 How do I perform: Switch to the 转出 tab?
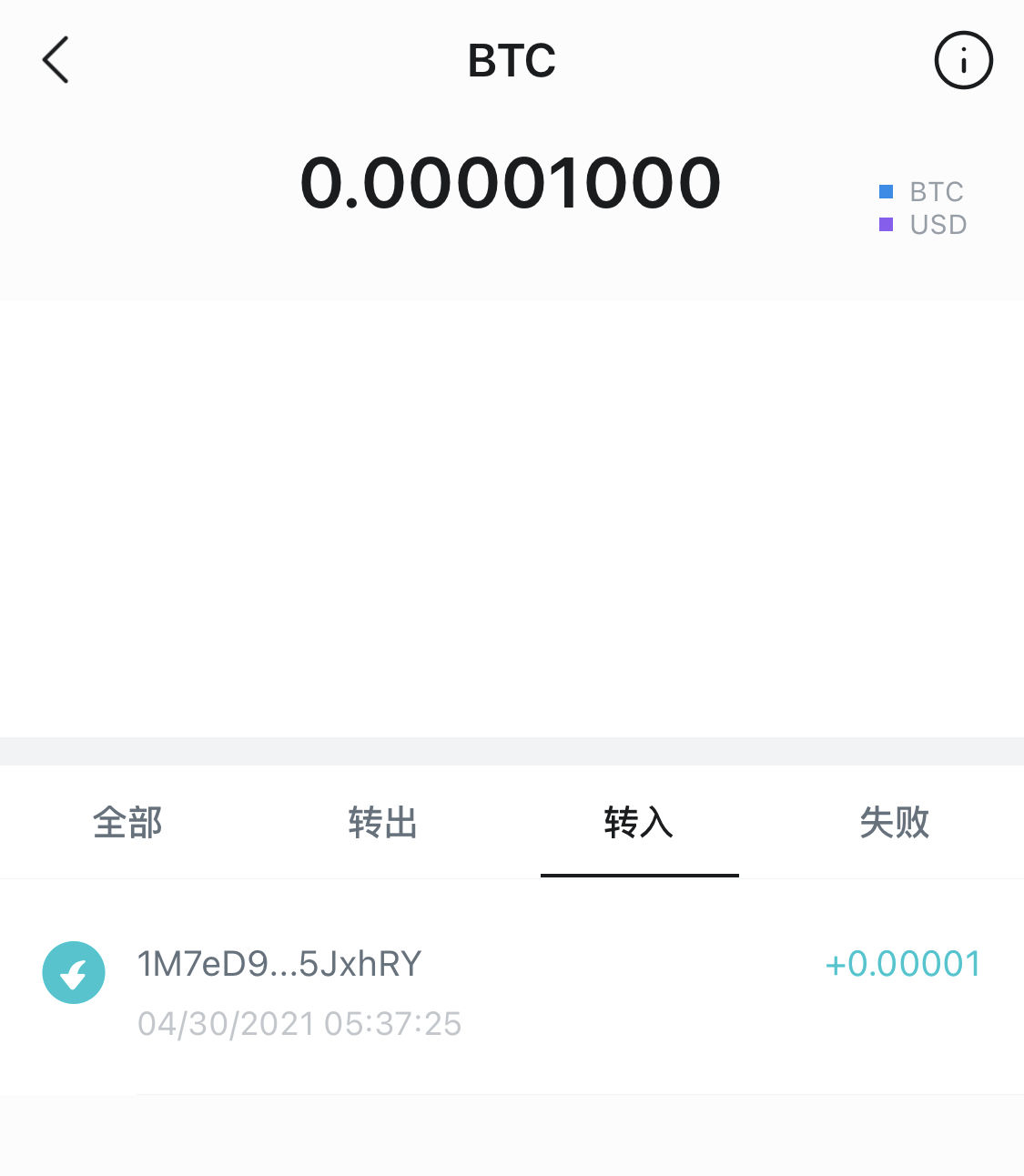point(383,823)
